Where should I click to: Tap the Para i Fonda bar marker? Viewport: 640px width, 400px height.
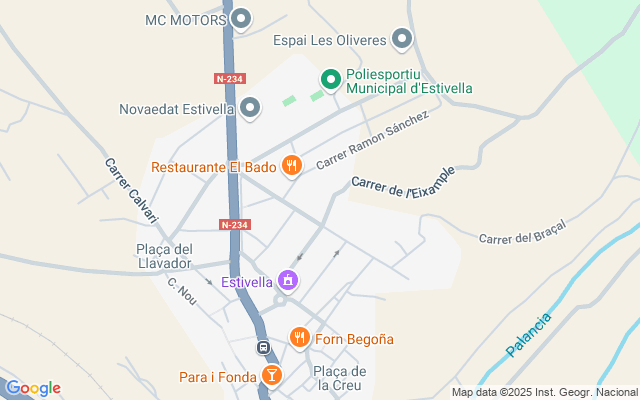(270, 375)
